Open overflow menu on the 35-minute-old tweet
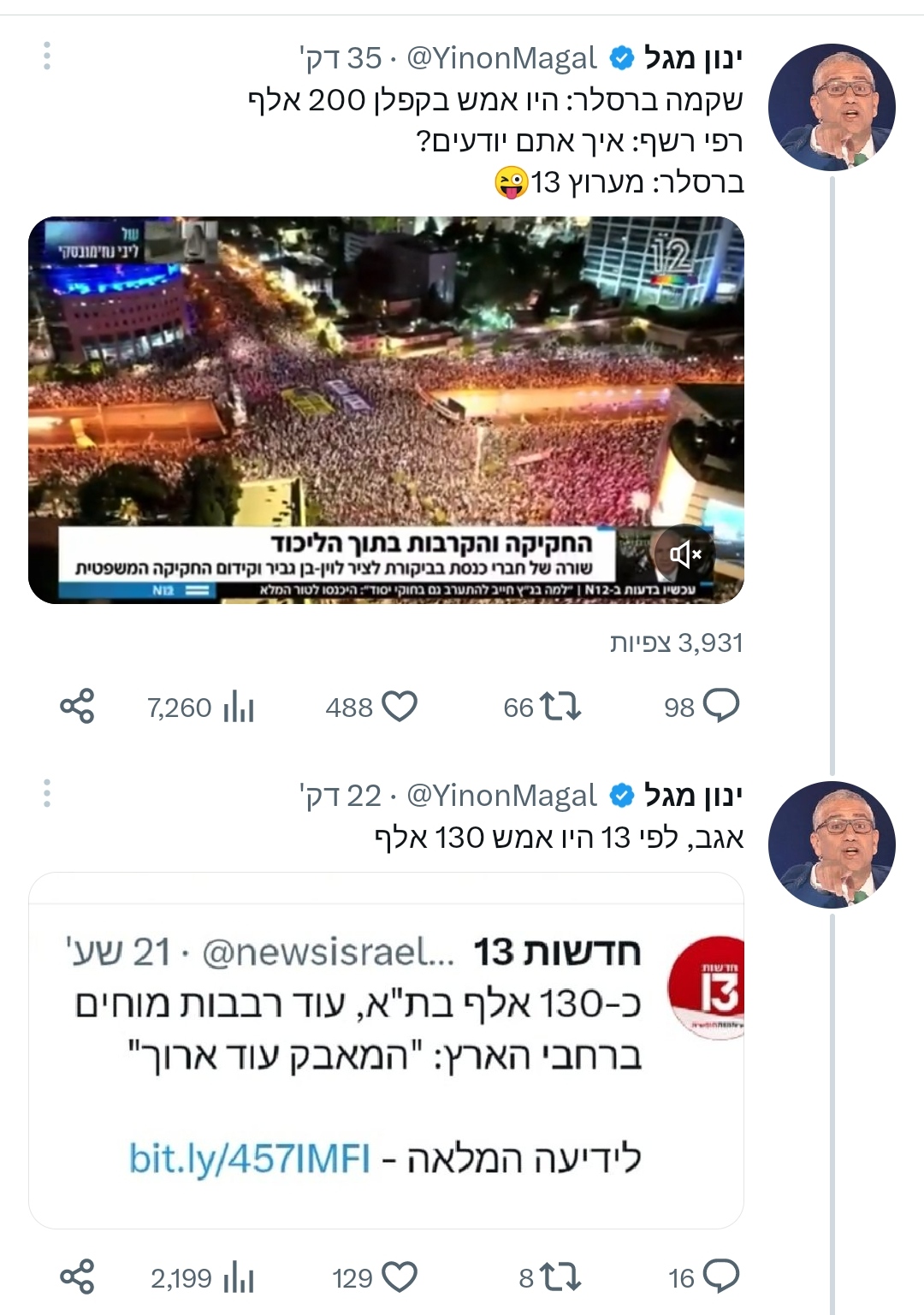924x1315 pixels. tap(47, 56)
